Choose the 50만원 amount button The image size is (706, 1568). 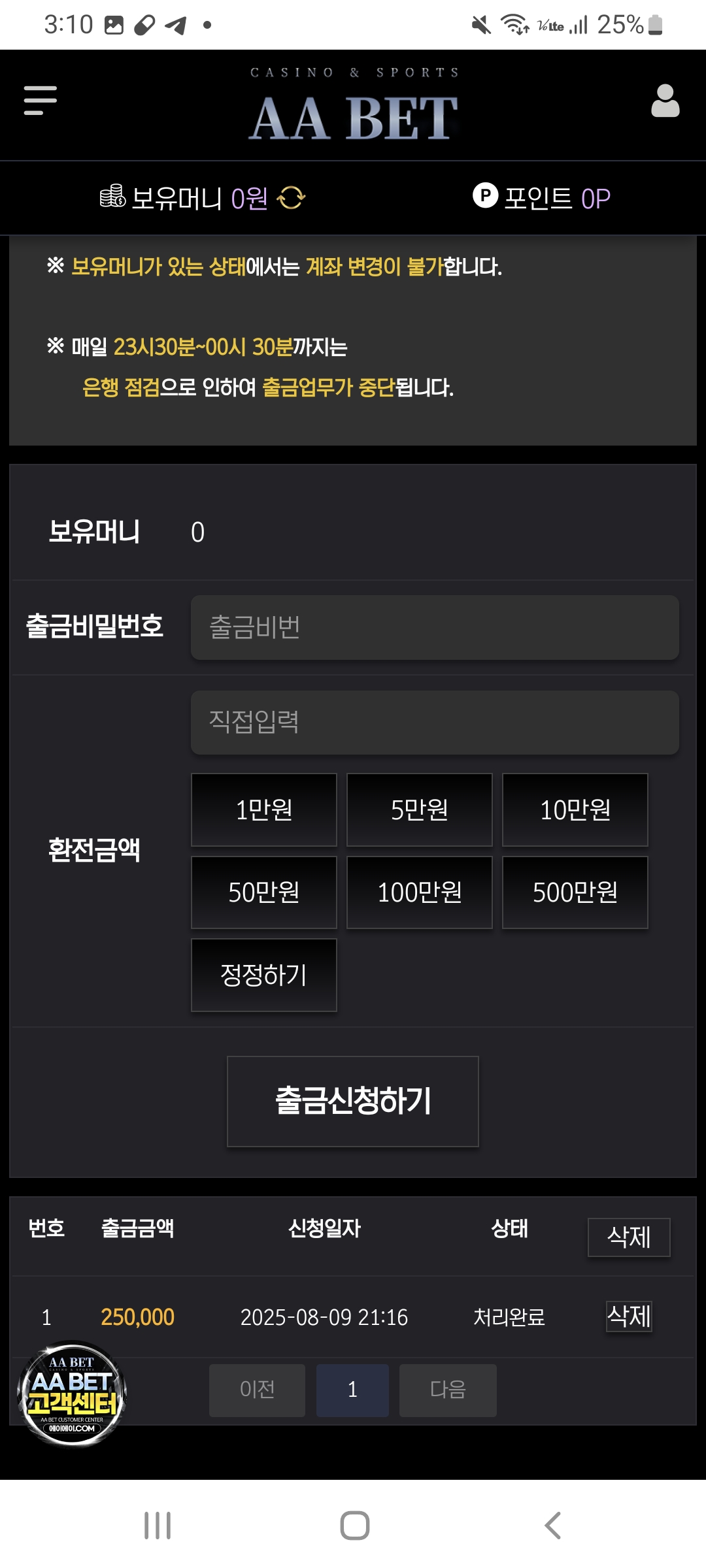point(263,892)
